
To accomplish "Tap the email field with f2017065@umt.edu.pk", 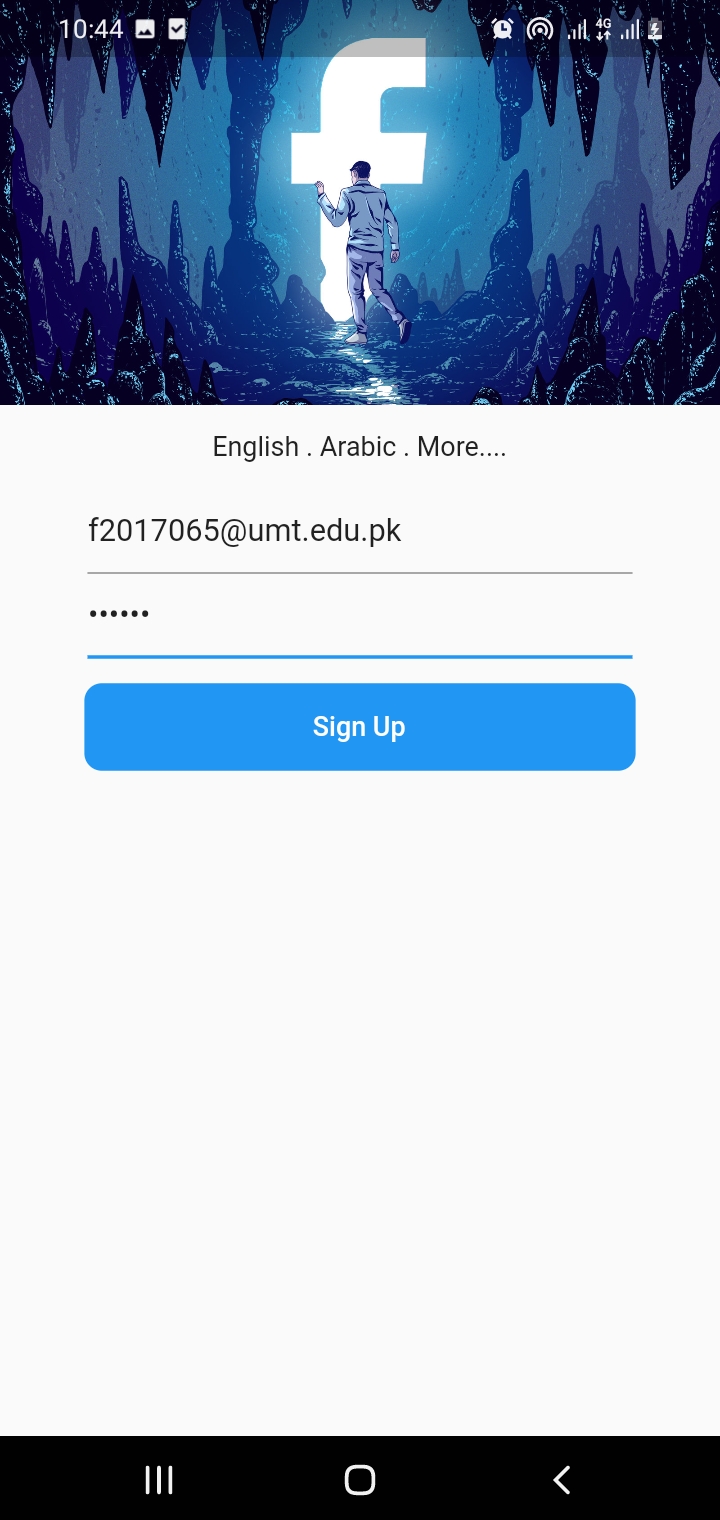I will tap(360, 533).
